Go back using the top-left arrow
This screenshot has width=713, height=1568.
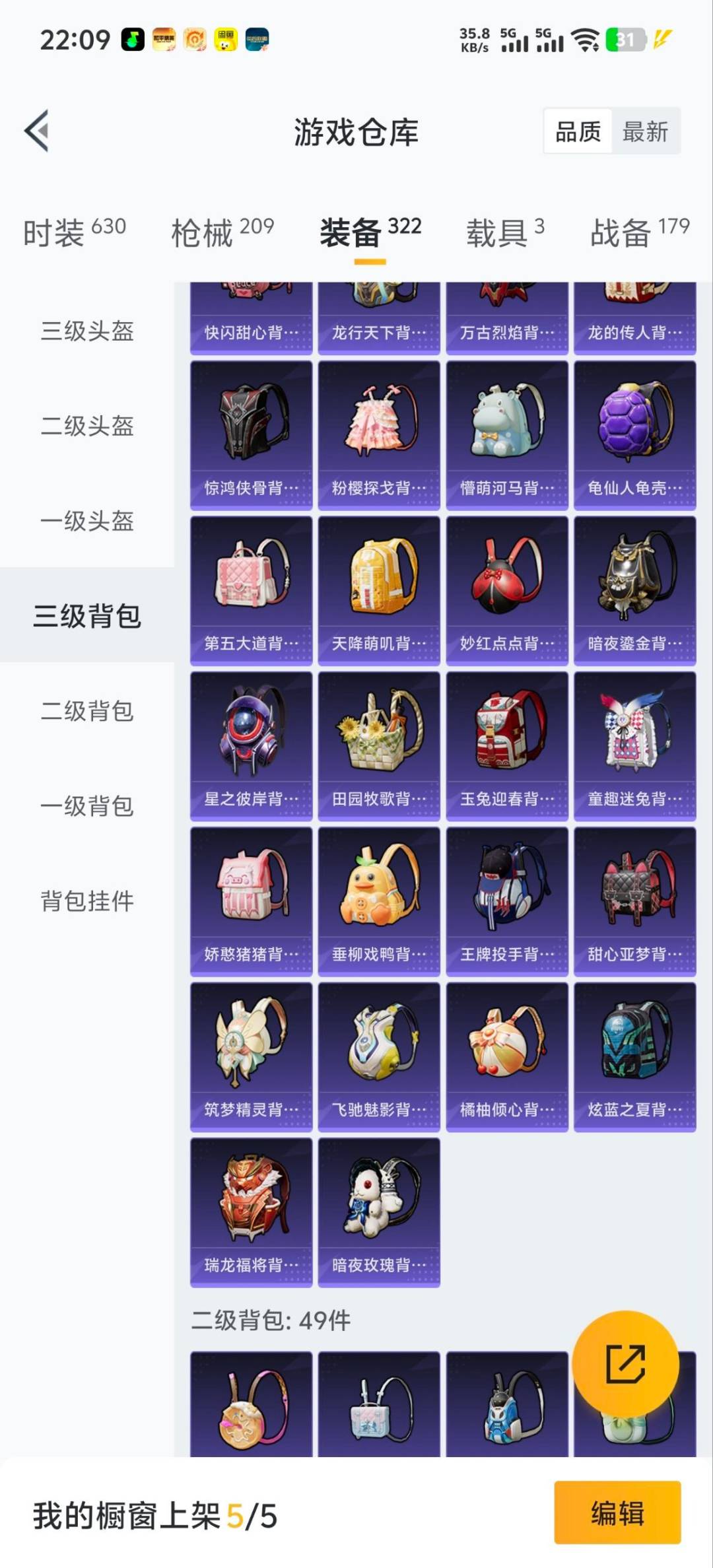(38, 131)
